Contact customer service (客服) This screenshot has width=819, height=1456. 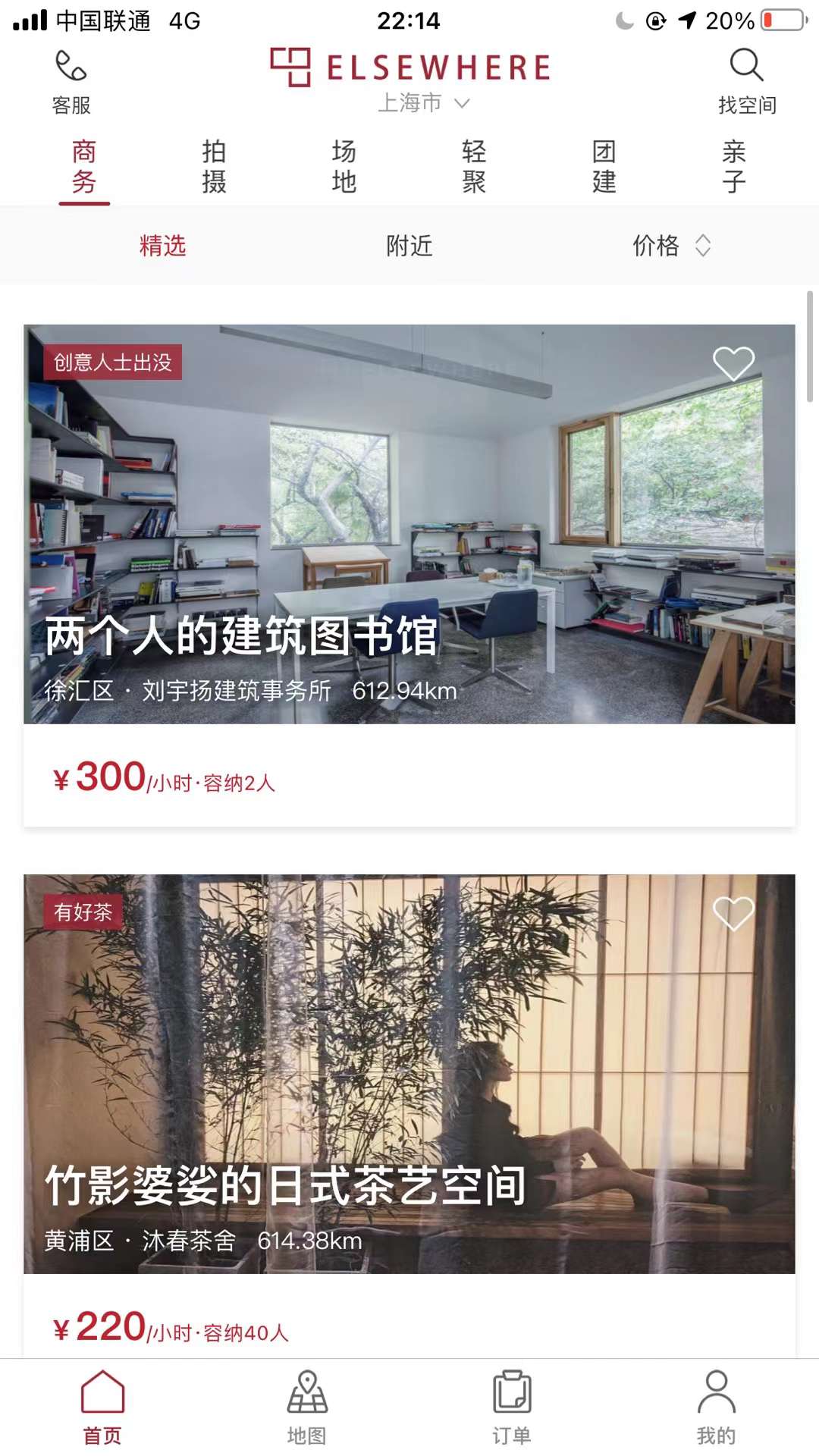(71, 82)
